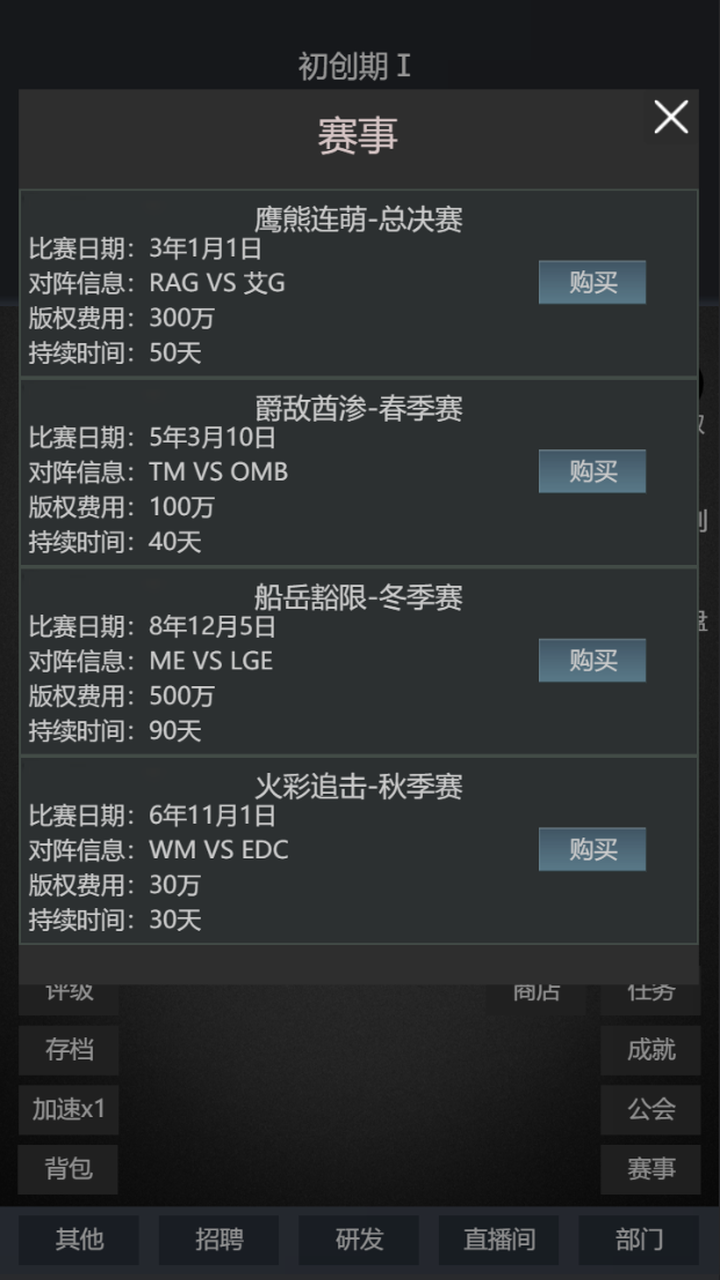
Task: Go to the 研发 tab
Action: tap(359, 1239)
